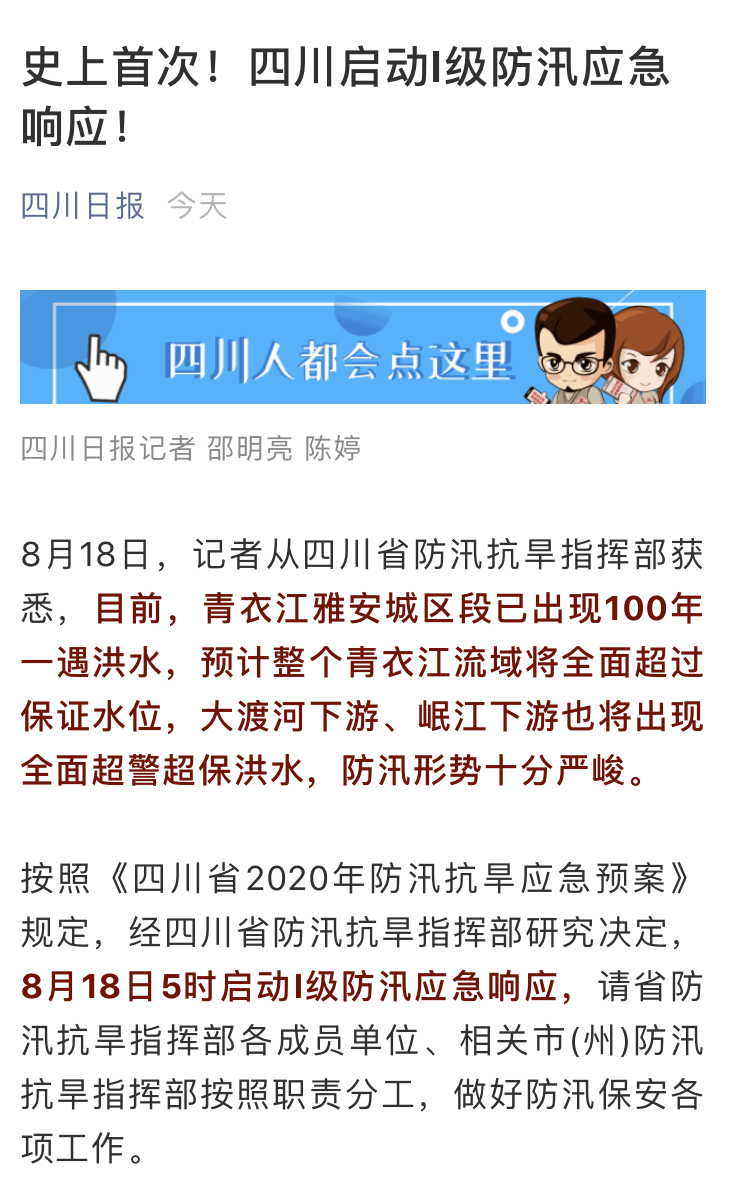
Task: Tap the 四川人都会点这里 banner
Action: (362, 347)
